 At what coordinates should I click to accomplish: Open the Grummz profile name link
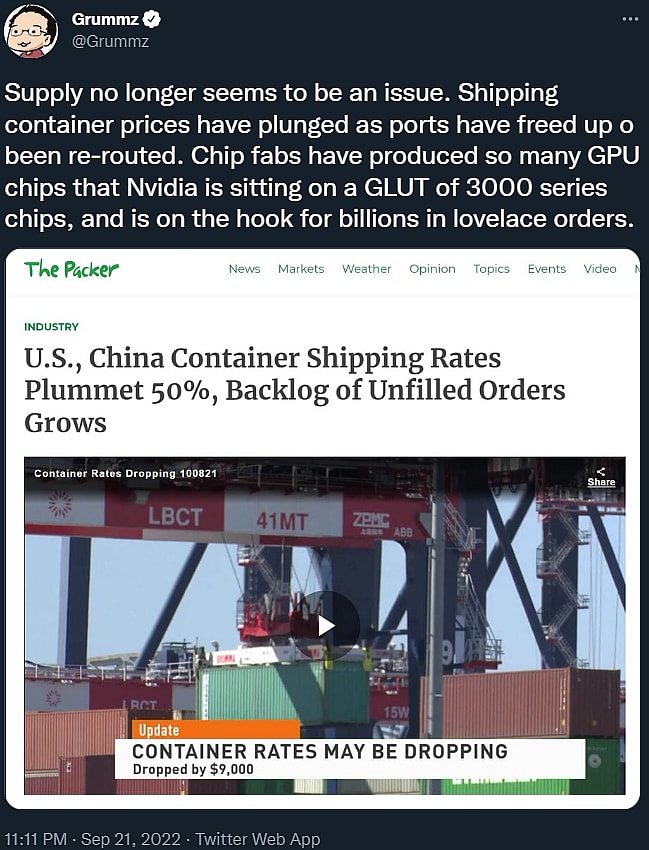point(107,19)
